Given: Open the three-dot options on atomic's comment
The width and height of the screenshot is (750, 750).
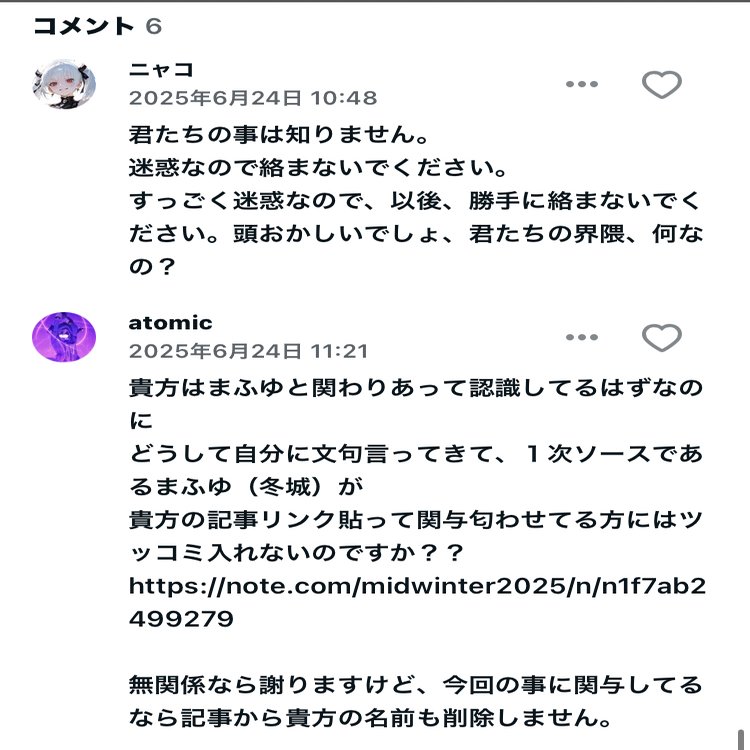Looking at the screenshot, I should pyautogui.click(x=582, y=338).
